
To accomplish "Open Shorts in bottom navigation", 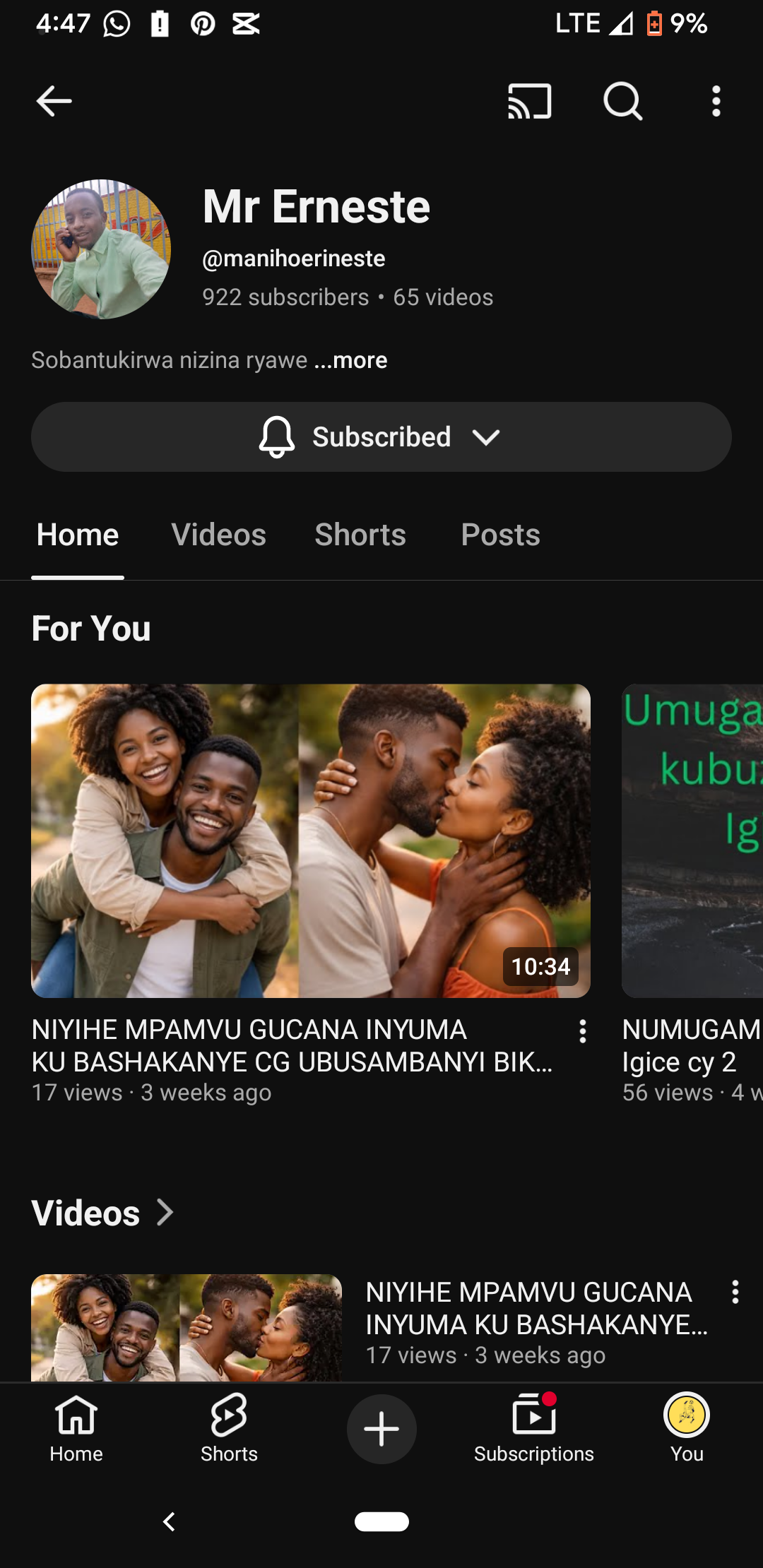I will coord(229,1428).
